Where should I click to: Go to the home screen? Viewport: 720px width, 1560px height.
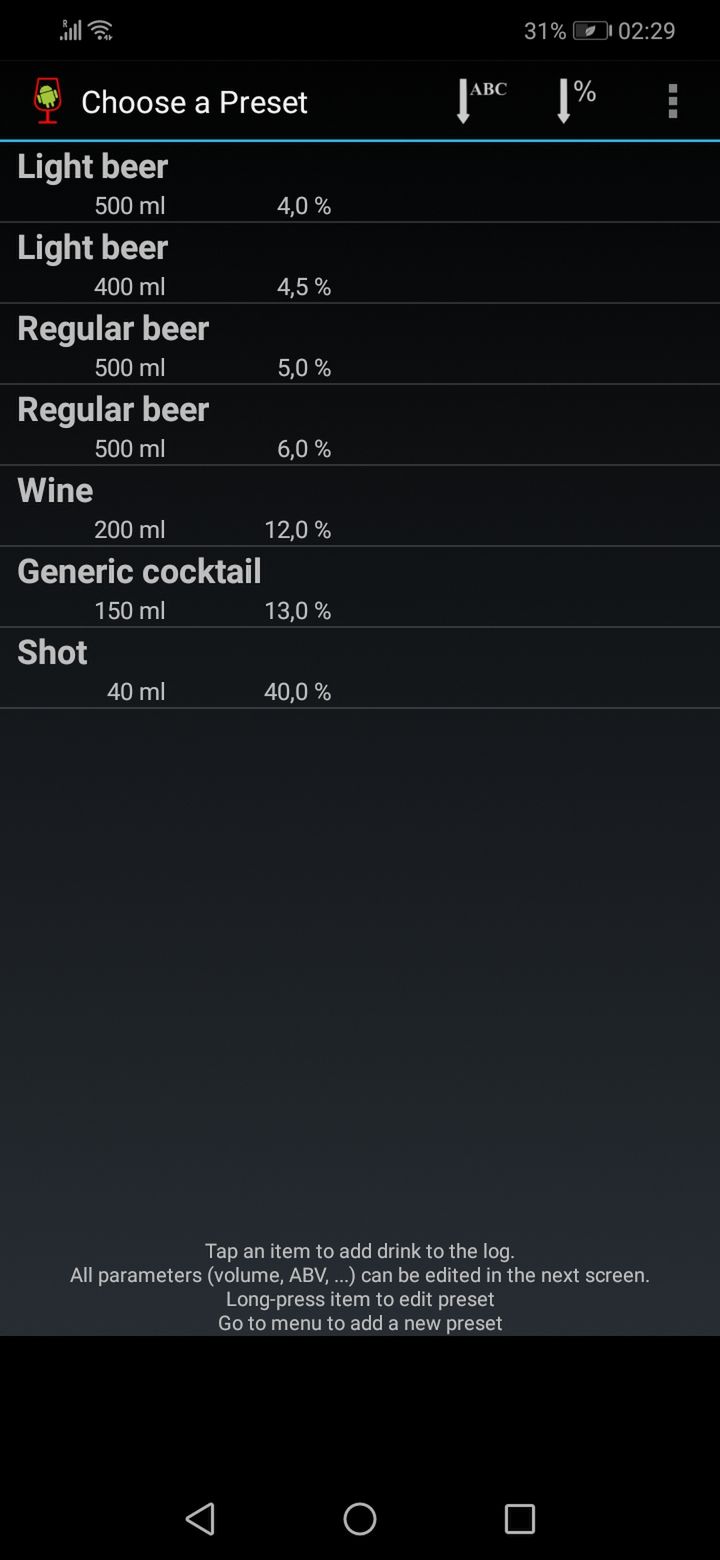click(360, 1518)
